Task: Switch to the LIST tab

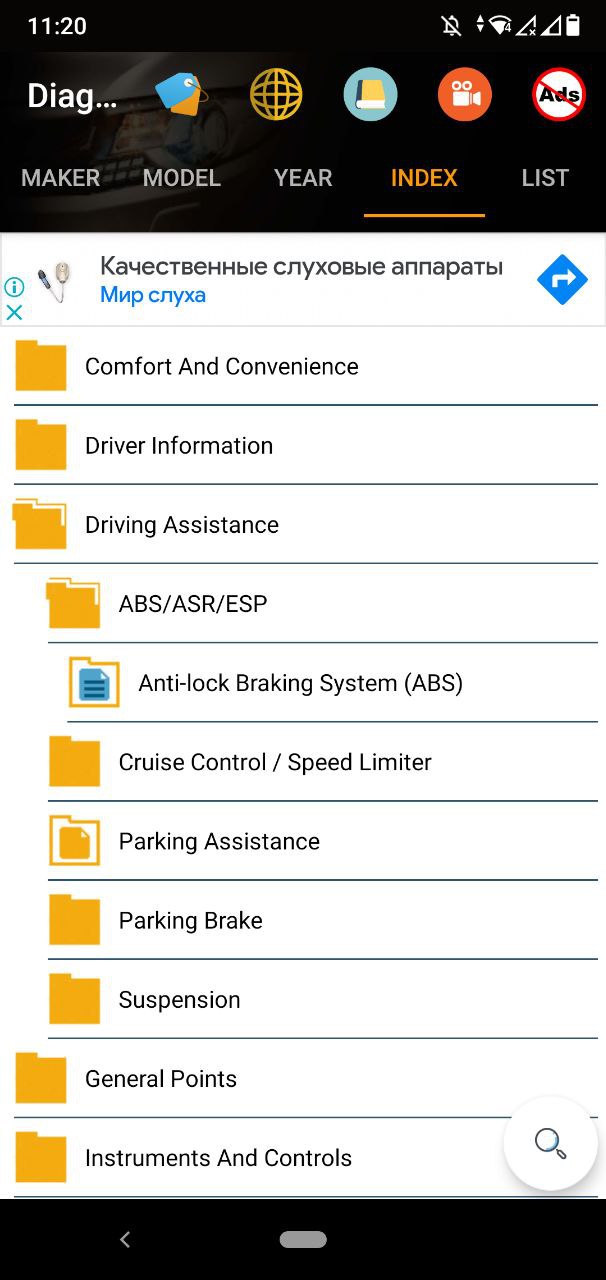Action: pyautogui.click(x=545, y=178)
